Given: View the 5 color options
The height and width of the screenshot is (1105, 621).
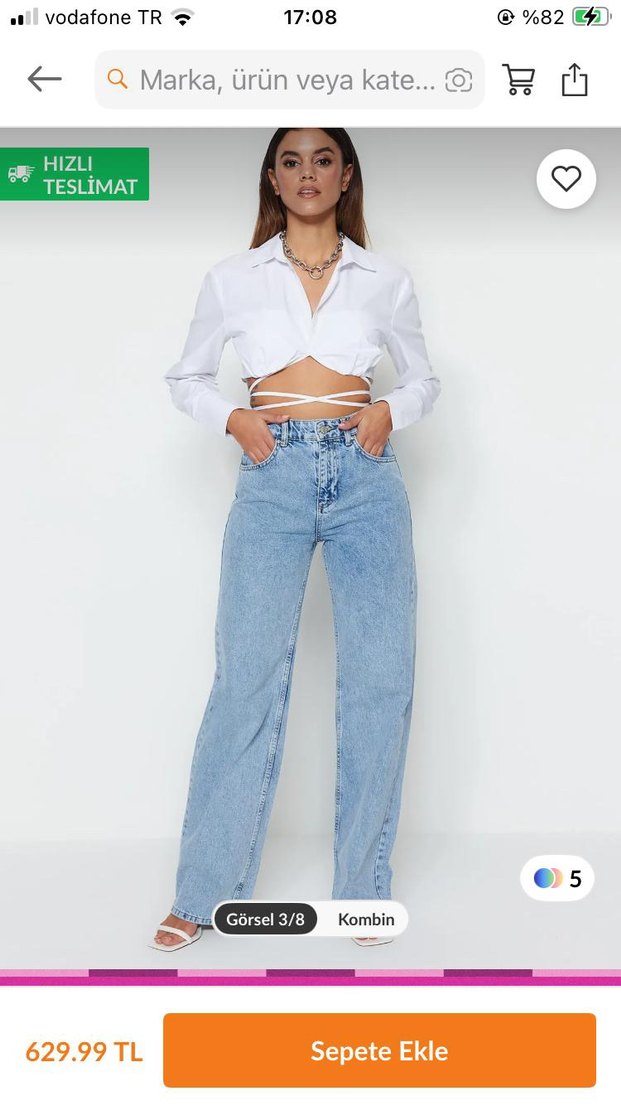Looking at the screenshot, I should coord(557,878).
